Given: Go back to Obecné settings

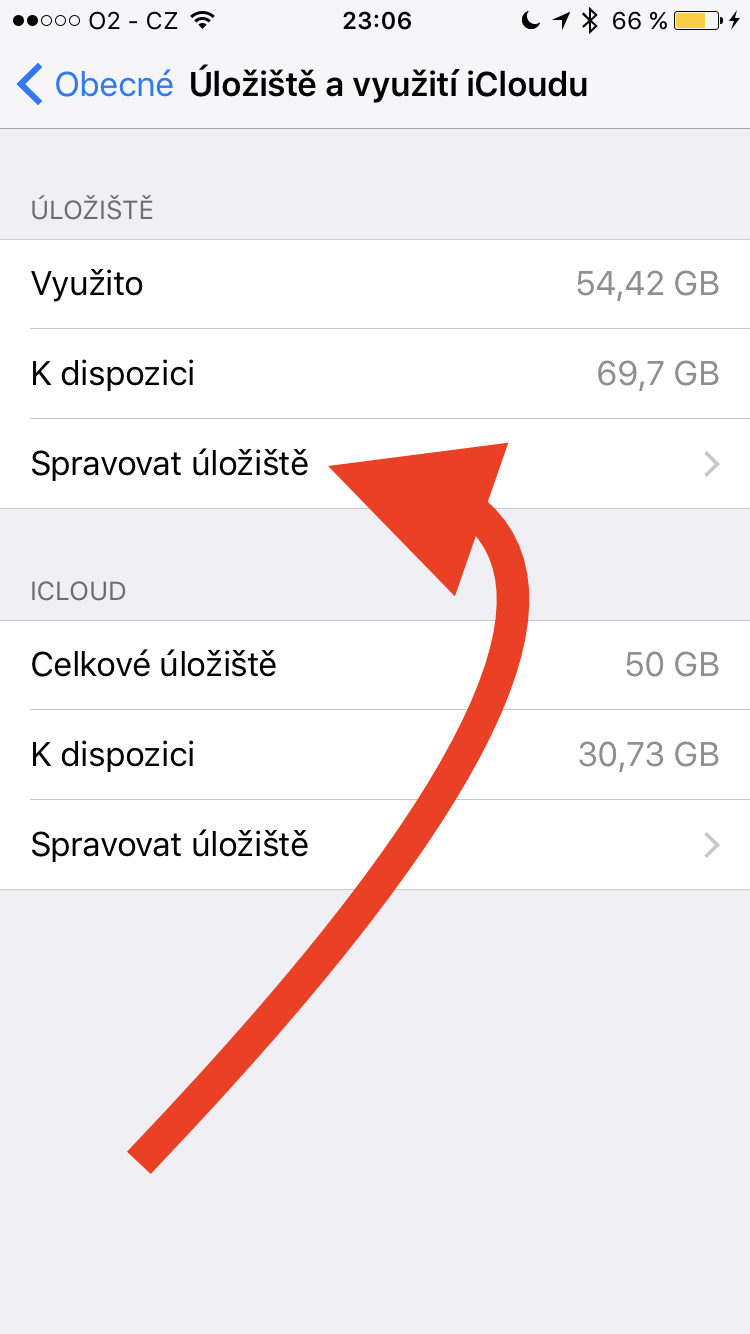Looking at the screenshot, I should tap(95, 85).
